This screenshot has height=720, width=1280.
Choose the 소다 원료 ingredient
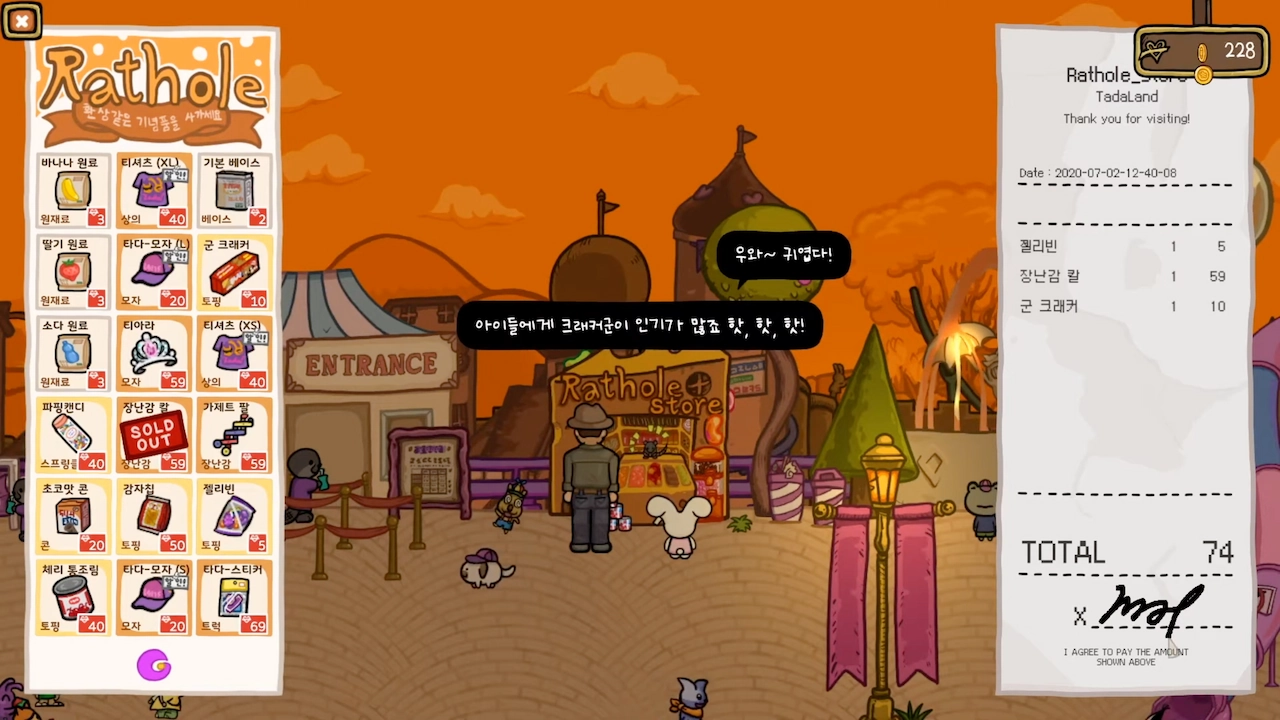point(72,353)
